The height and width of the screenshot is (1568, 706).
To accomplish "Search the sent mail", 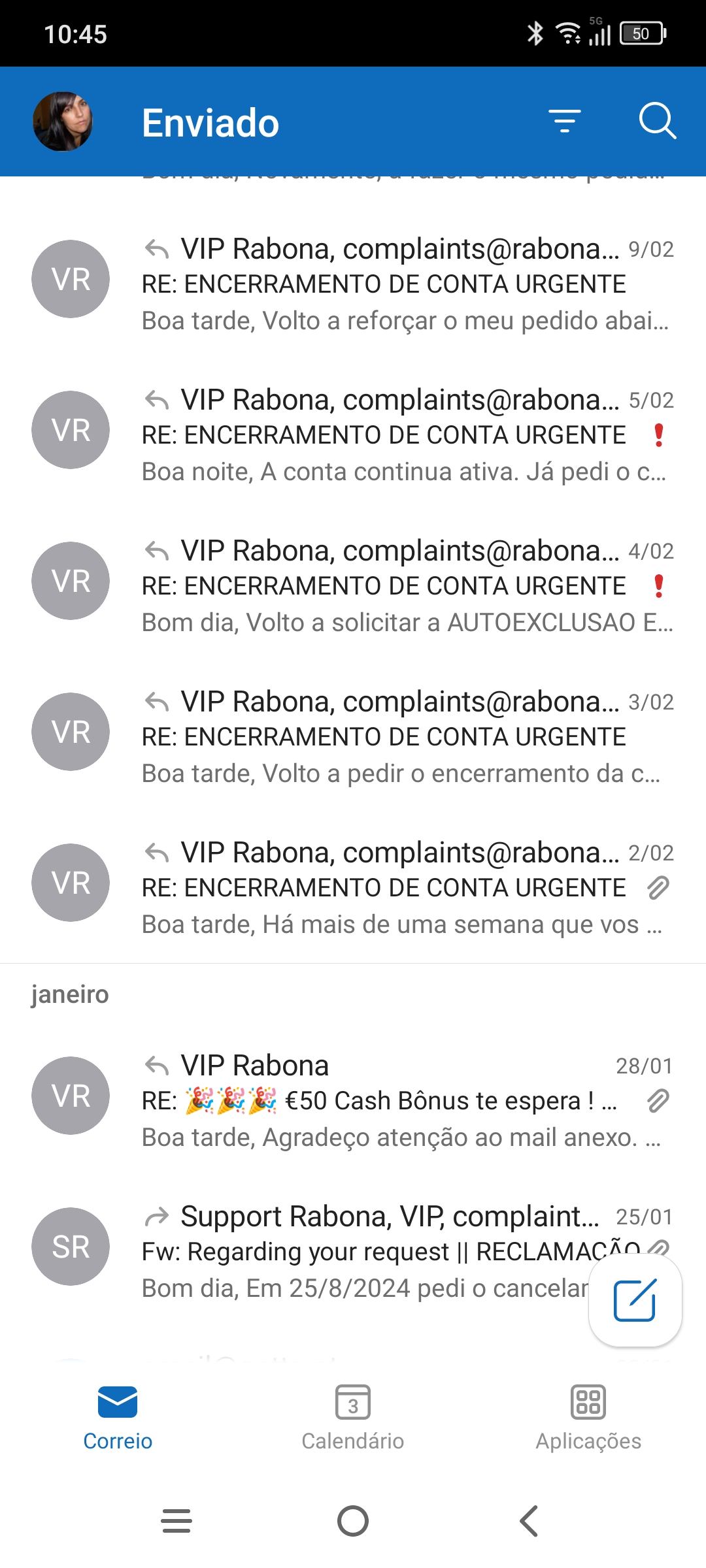I will coord(656,122).
